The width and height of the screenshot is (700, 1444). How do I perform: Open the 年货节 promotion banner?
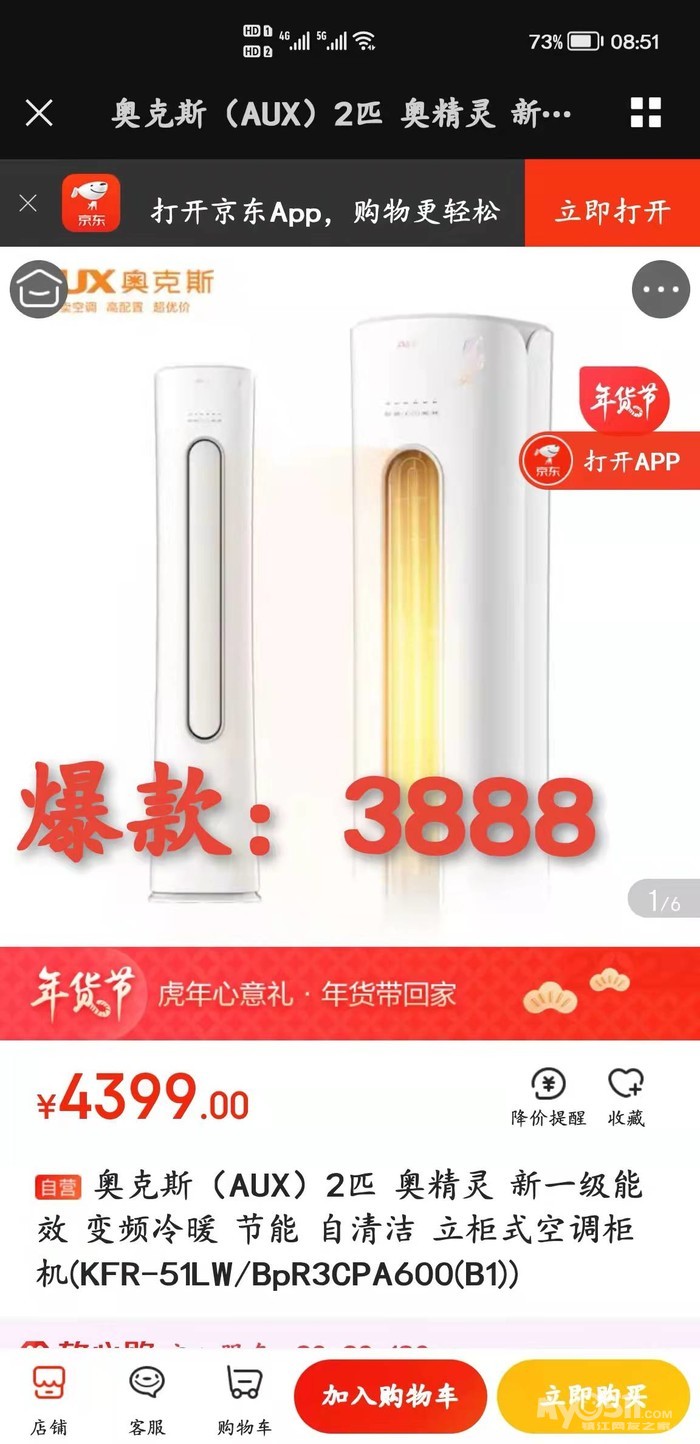pos(350,993)
